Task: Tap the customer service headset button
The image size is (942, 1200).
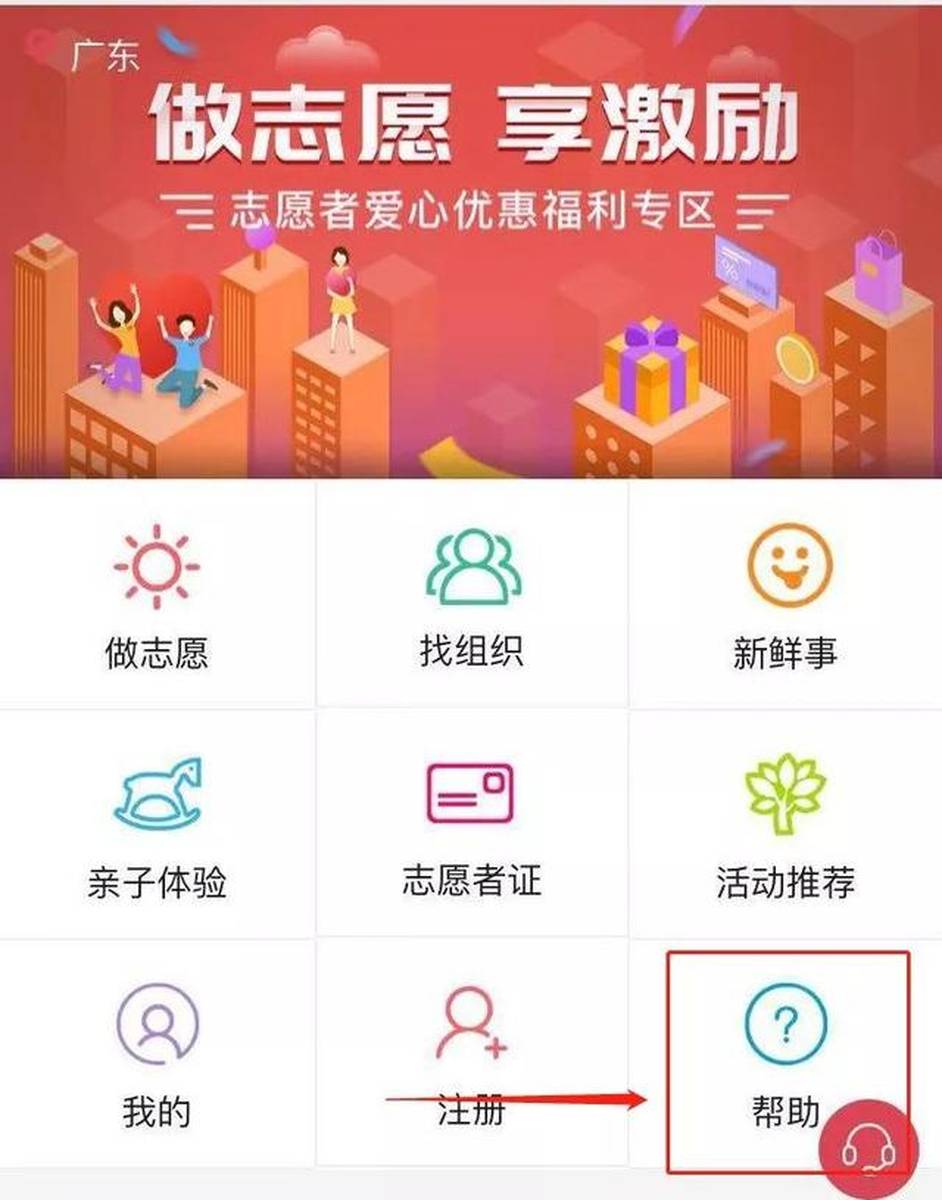Action: [868, 1148]
